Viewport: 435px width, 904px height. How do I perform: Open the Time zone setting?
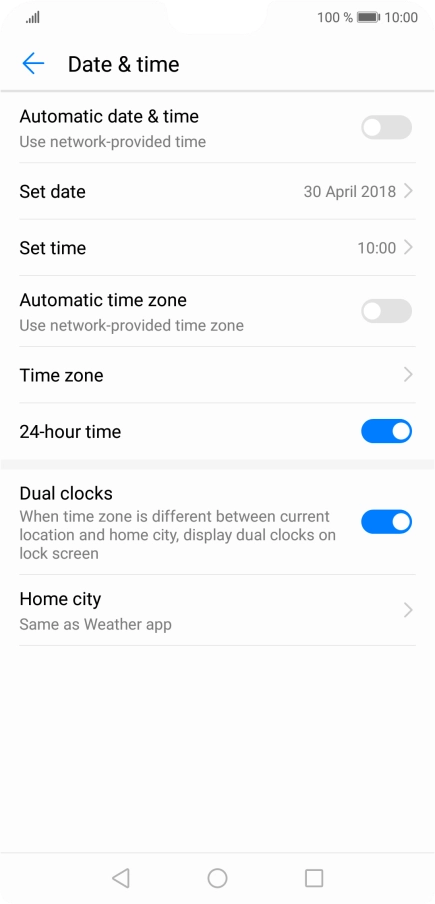217,375
